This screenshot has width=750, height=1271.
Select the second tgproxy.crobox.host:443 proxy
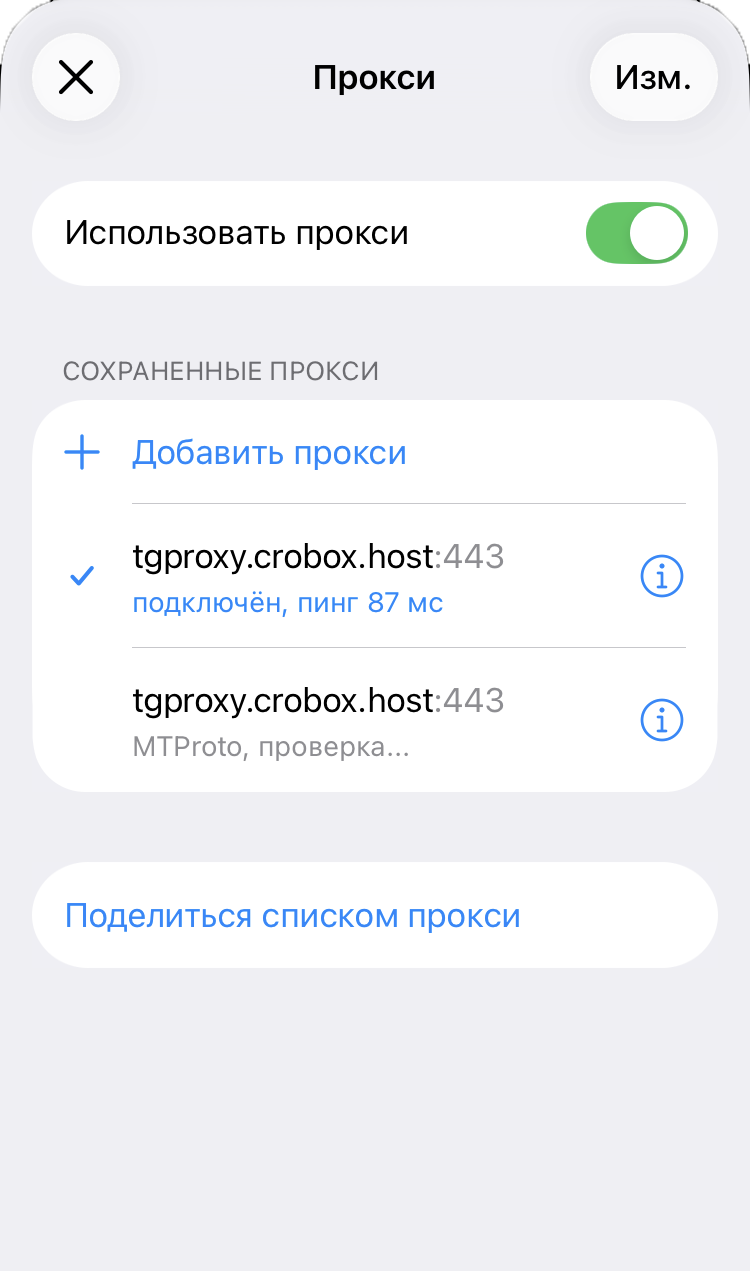click(317, 700)
